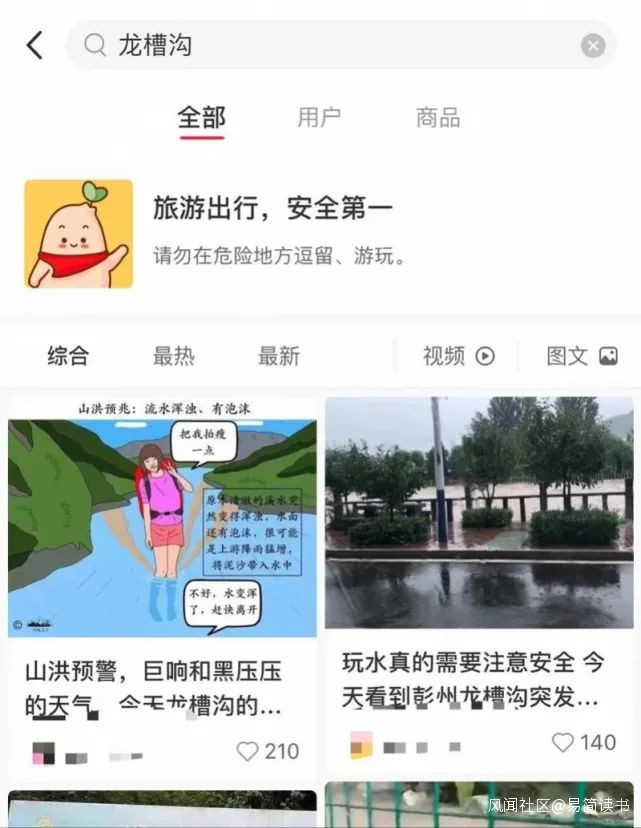Filter results to 图文 only

click(x=582, y=356)
